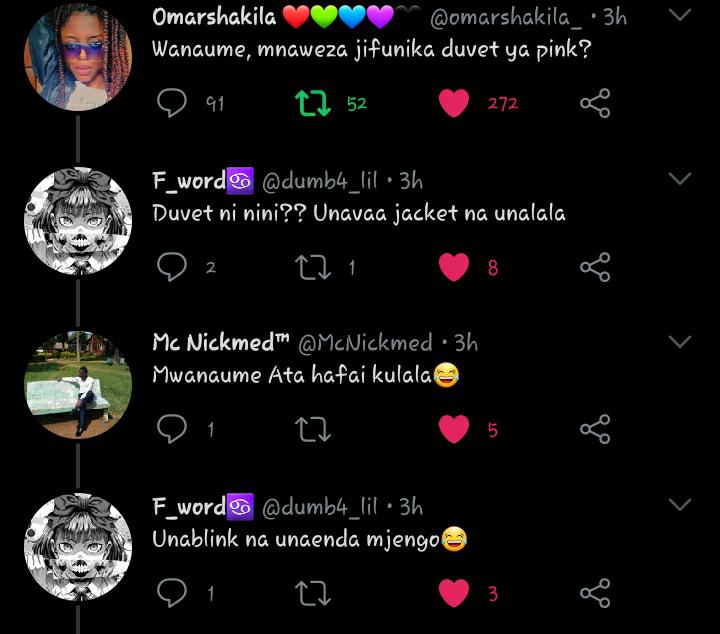Reply to 'Unablink na unaenda mjengo' tweet
Viewport: 720px width, 634px height.
172,593
